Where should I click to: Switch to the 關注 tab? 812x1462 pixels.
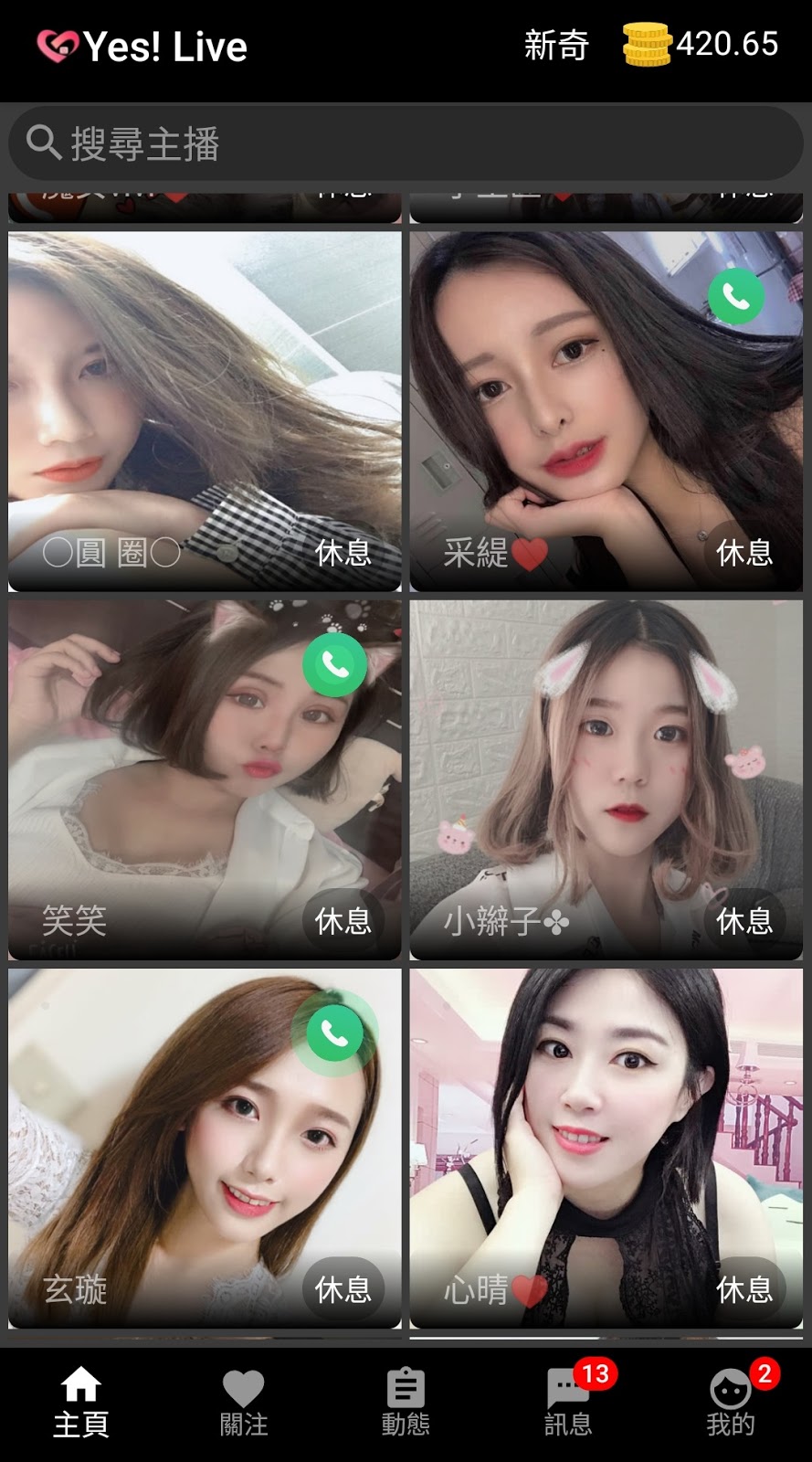[244, 1403]
